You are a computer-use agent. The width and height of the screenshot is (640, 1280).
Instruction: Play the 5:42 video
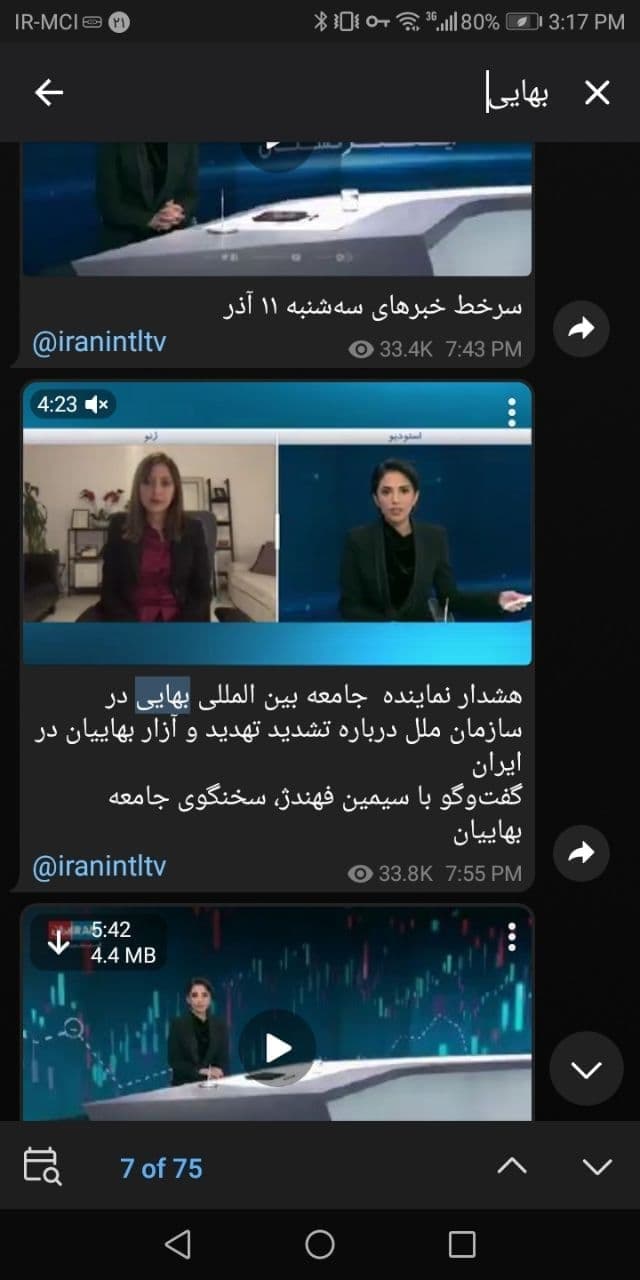point(278,1047)
